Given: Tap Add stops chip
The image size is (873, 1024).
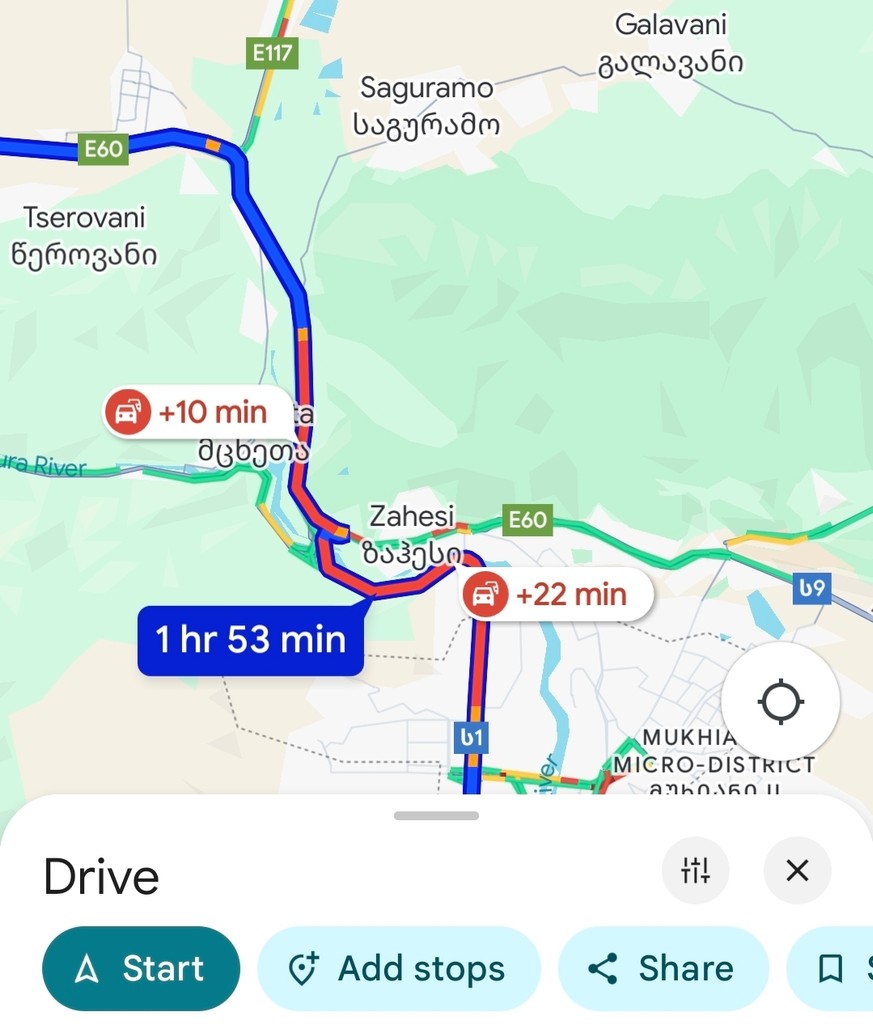Looking at the screenshot, I should click(x=399, y=968).
